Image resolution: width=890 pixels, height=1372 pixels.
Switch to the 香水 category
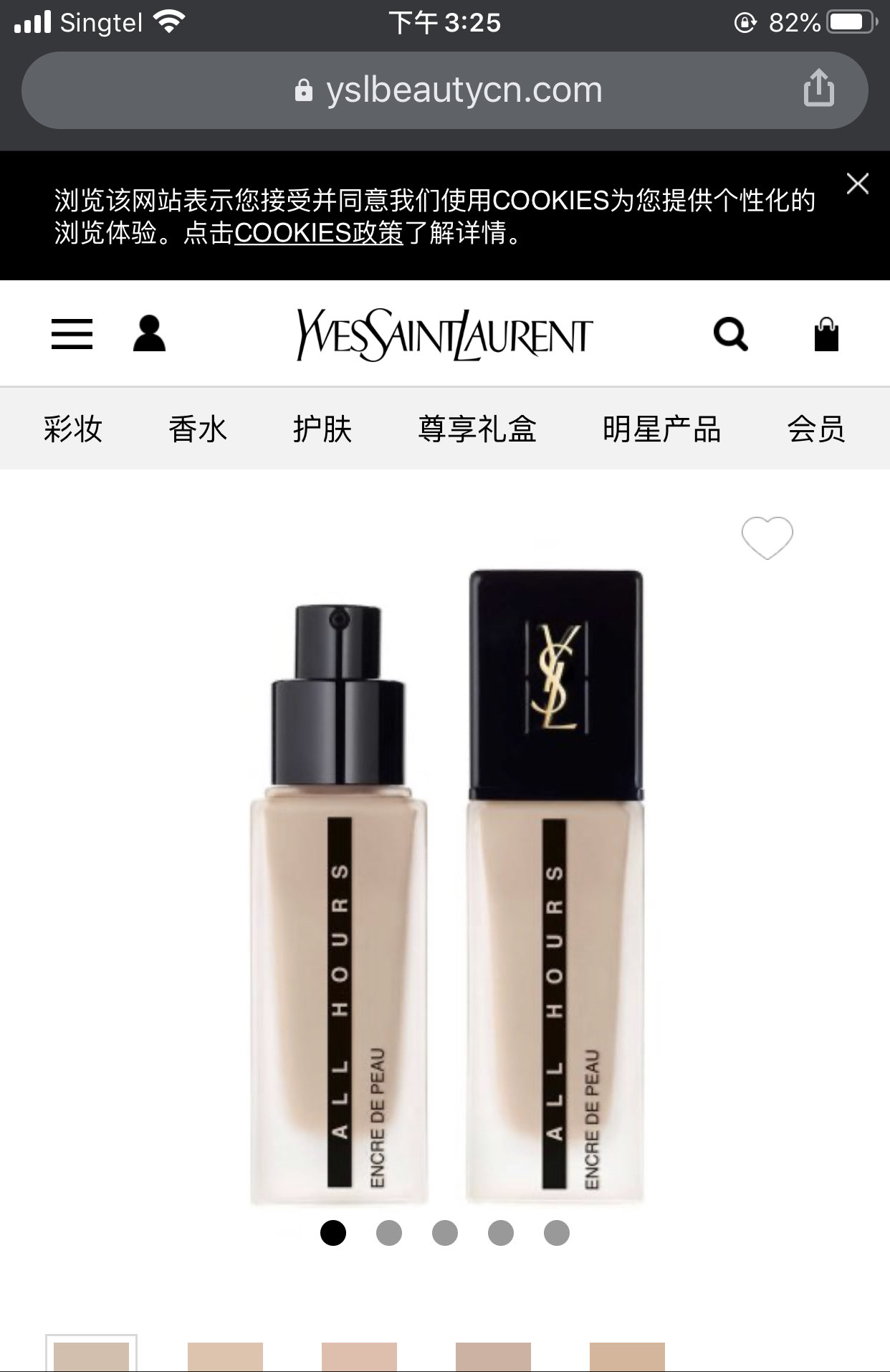(198, 429)
